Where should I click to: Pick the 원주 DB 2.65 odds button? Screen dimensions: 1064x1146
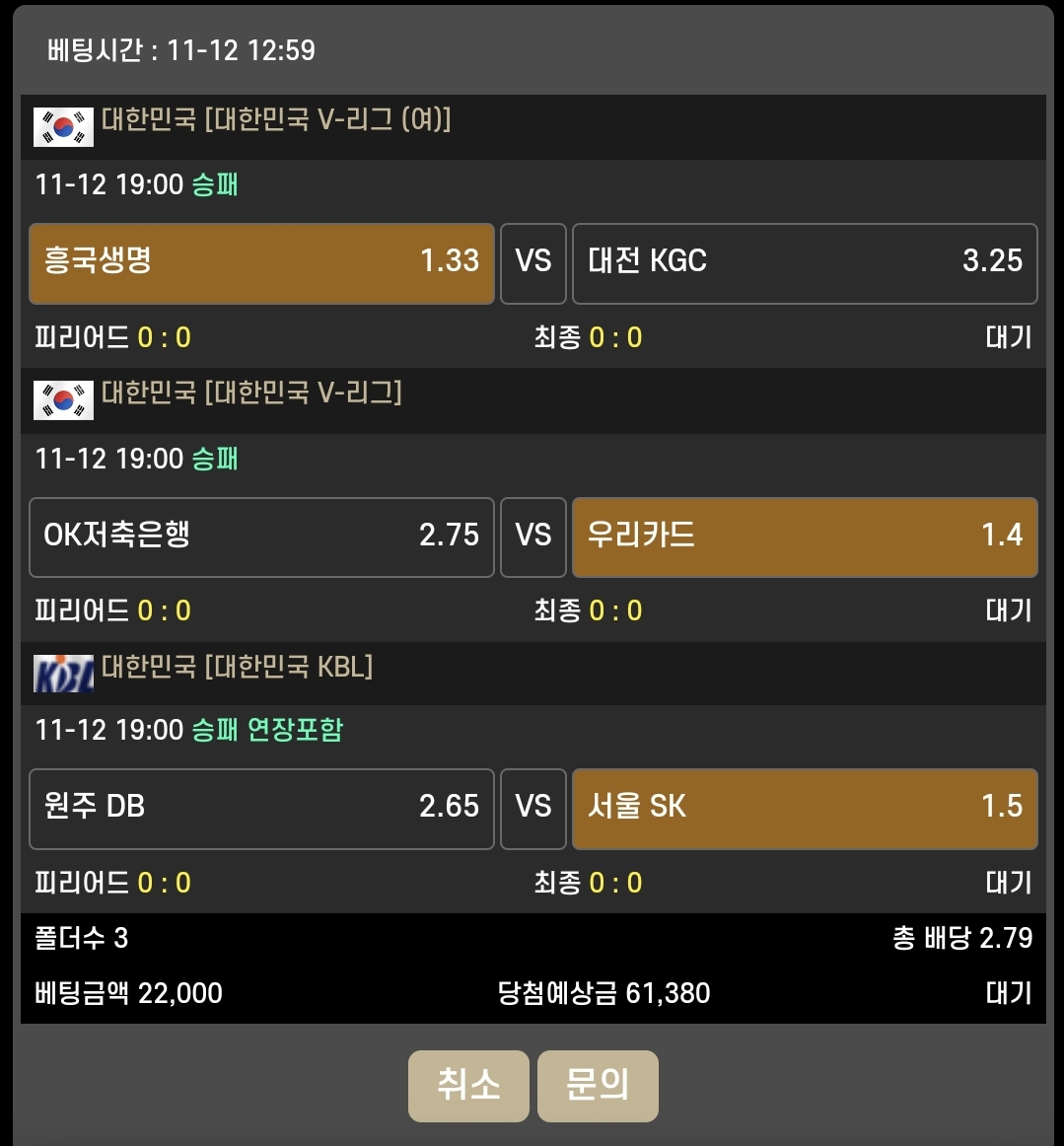[261, 808]
